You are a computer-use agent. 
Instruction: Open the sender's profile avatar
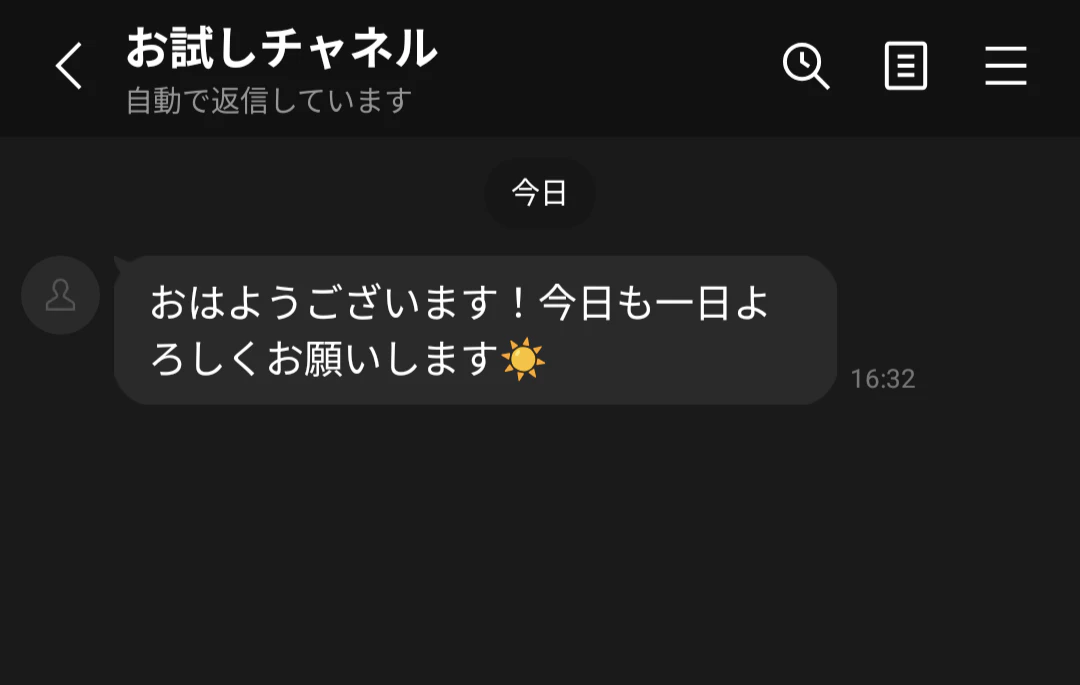[x=60, y=295]
